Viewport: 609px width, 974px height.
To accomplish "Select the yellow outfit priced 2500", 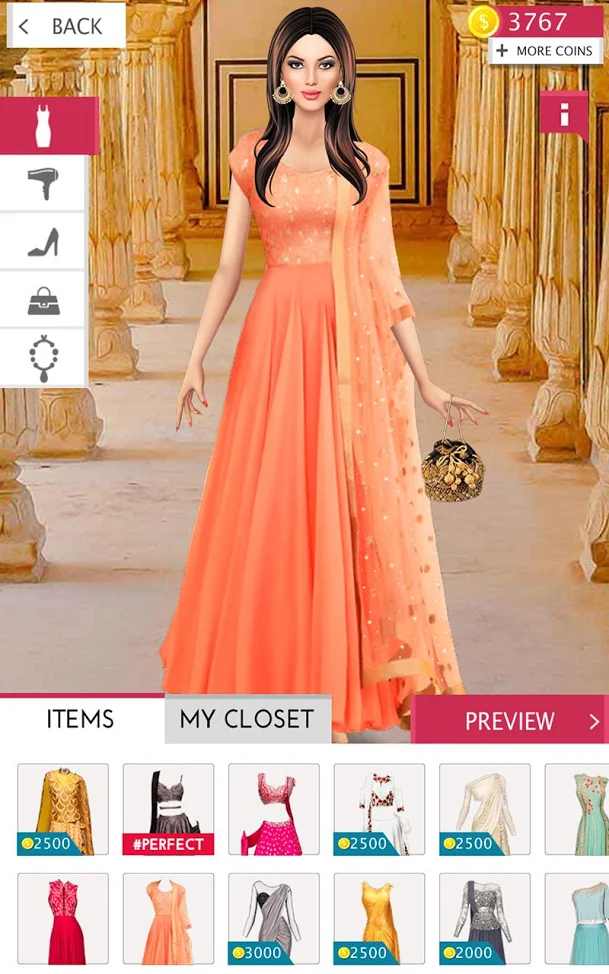I will tap(63, 809).
